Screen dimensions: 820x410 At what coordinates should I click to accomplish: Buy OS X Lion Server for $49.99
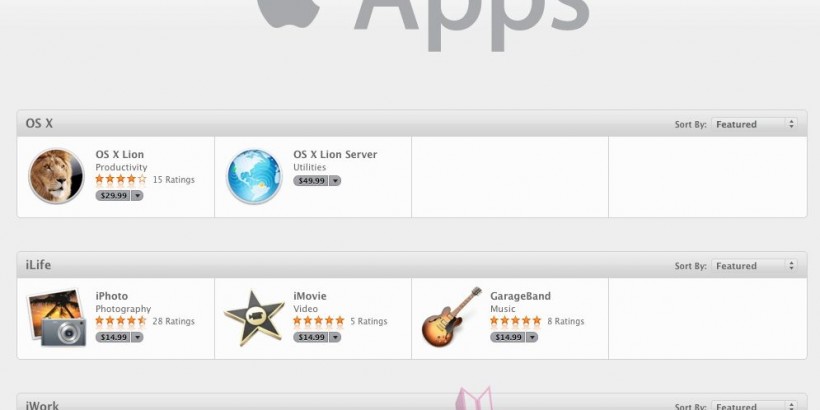311,181
